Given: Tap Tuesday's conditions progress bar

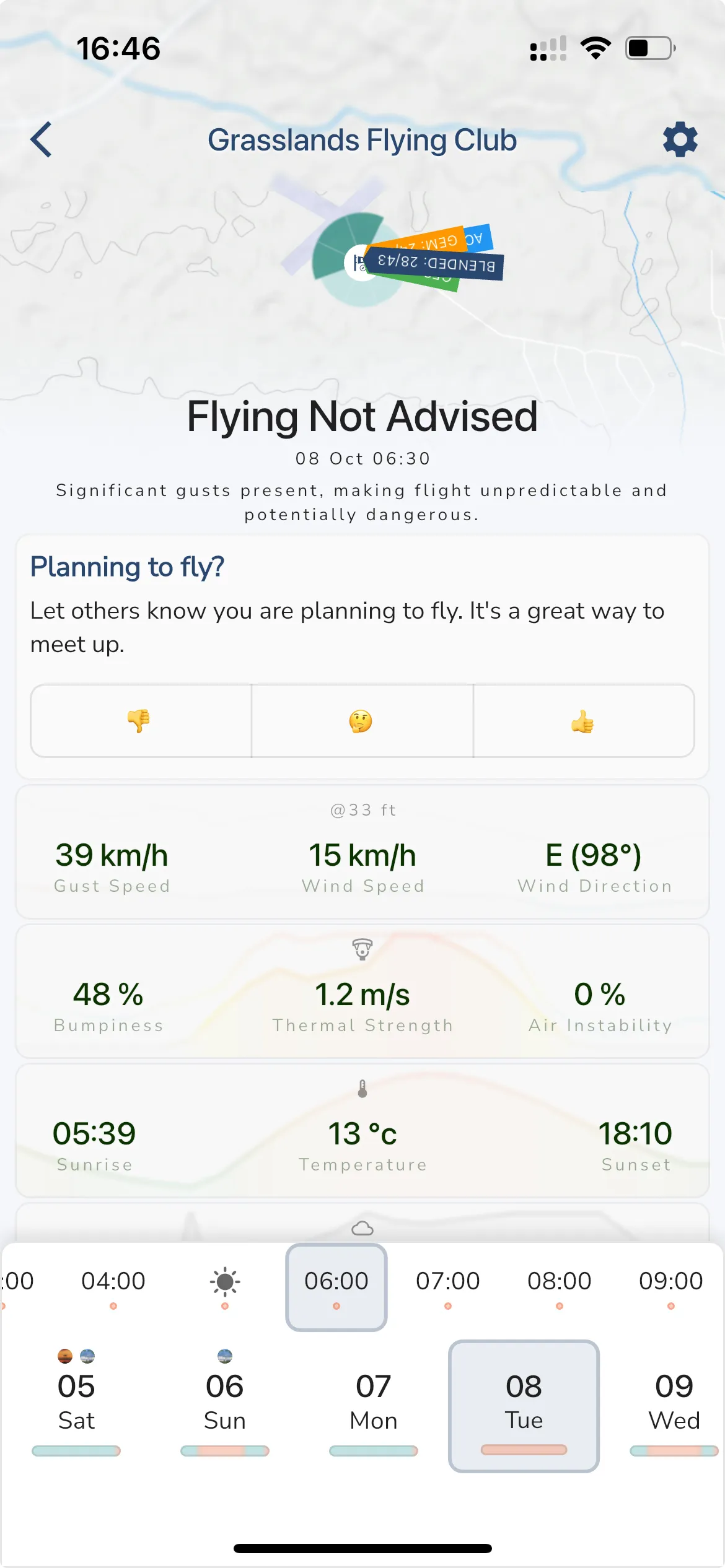Looking at the screenshot, I should coord(524,1449).
